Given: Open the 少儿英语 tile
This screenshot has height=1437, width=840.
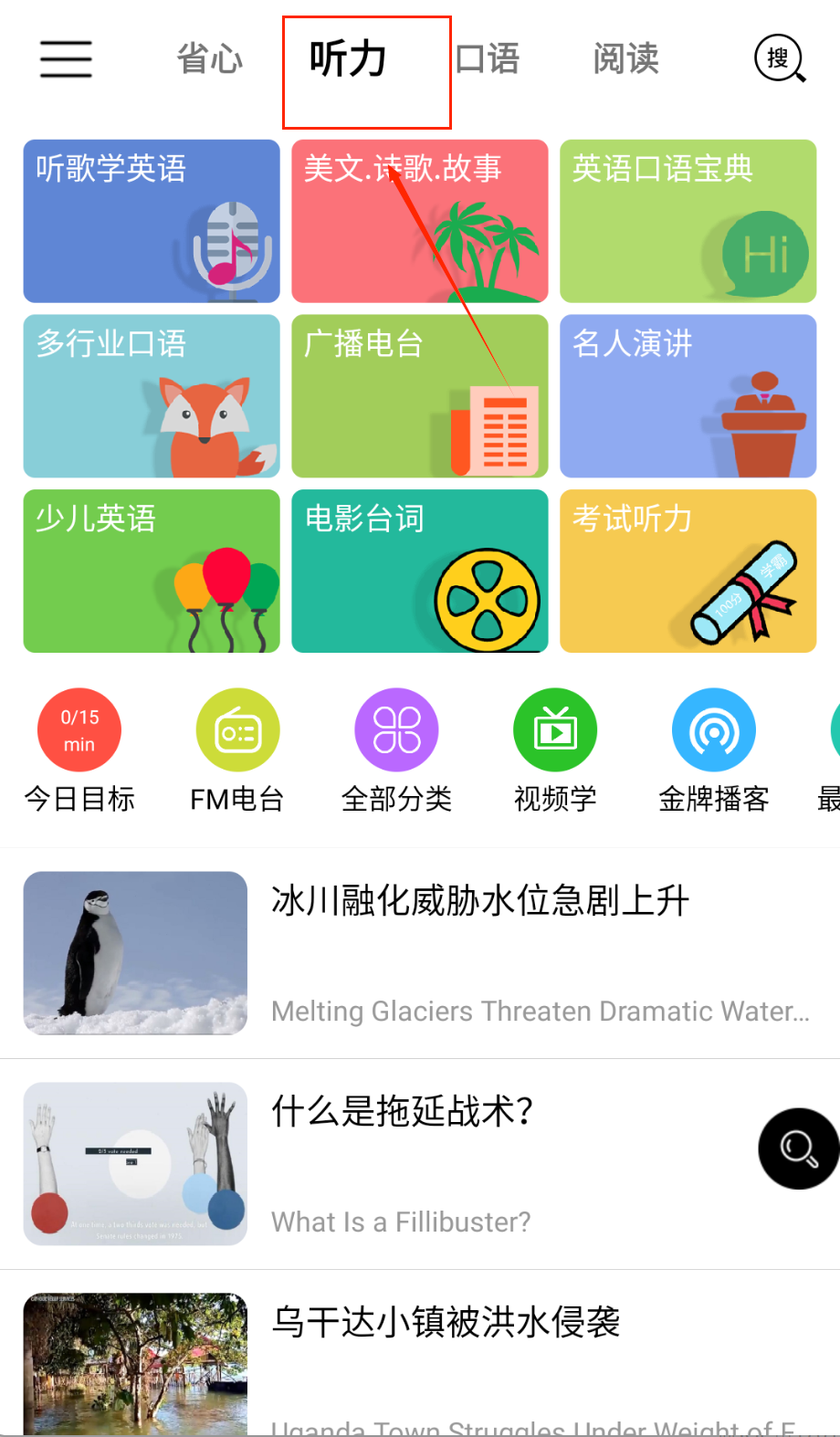Looking at the screenshot, I should [x=152, y=572].
